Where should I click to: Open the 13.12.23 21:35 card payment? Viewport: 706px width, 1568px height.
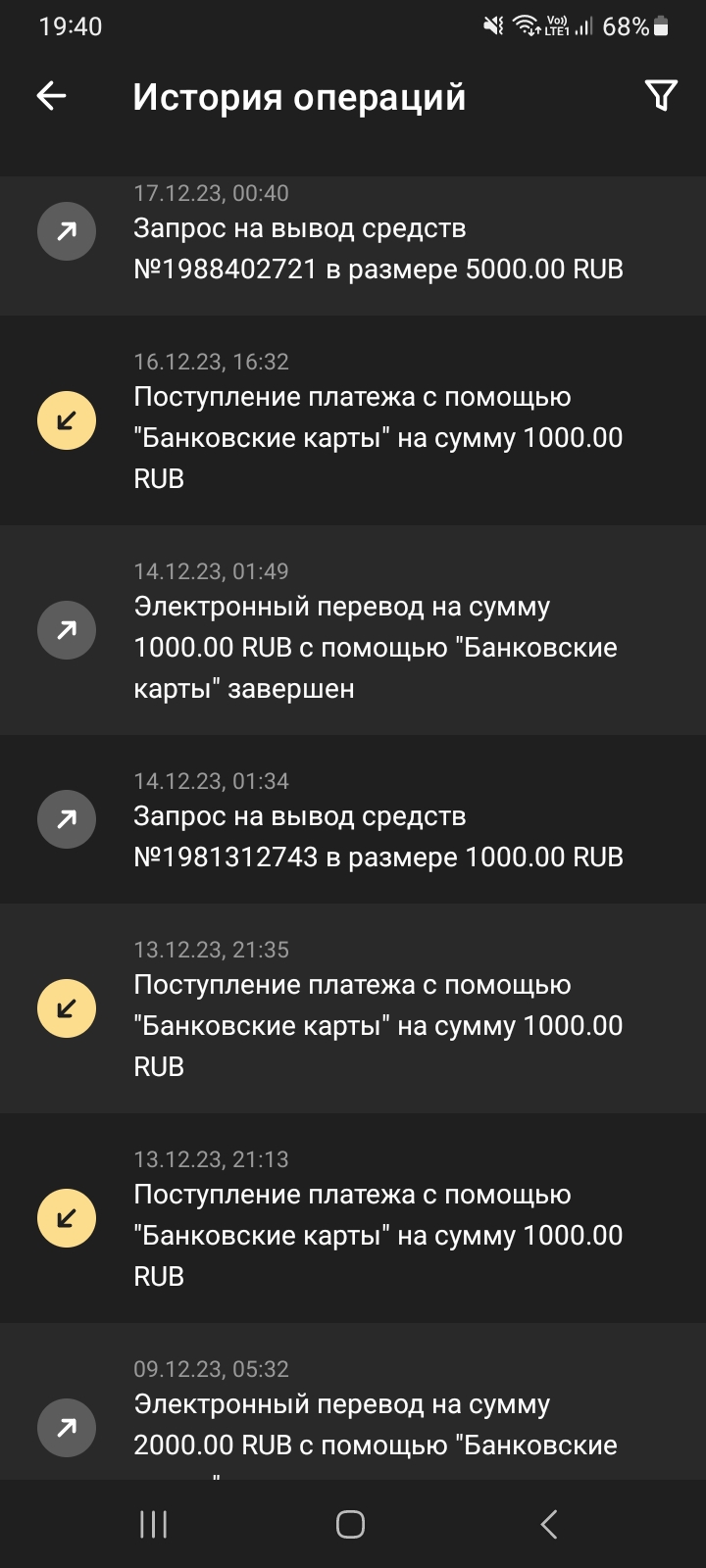[378, 1009]
